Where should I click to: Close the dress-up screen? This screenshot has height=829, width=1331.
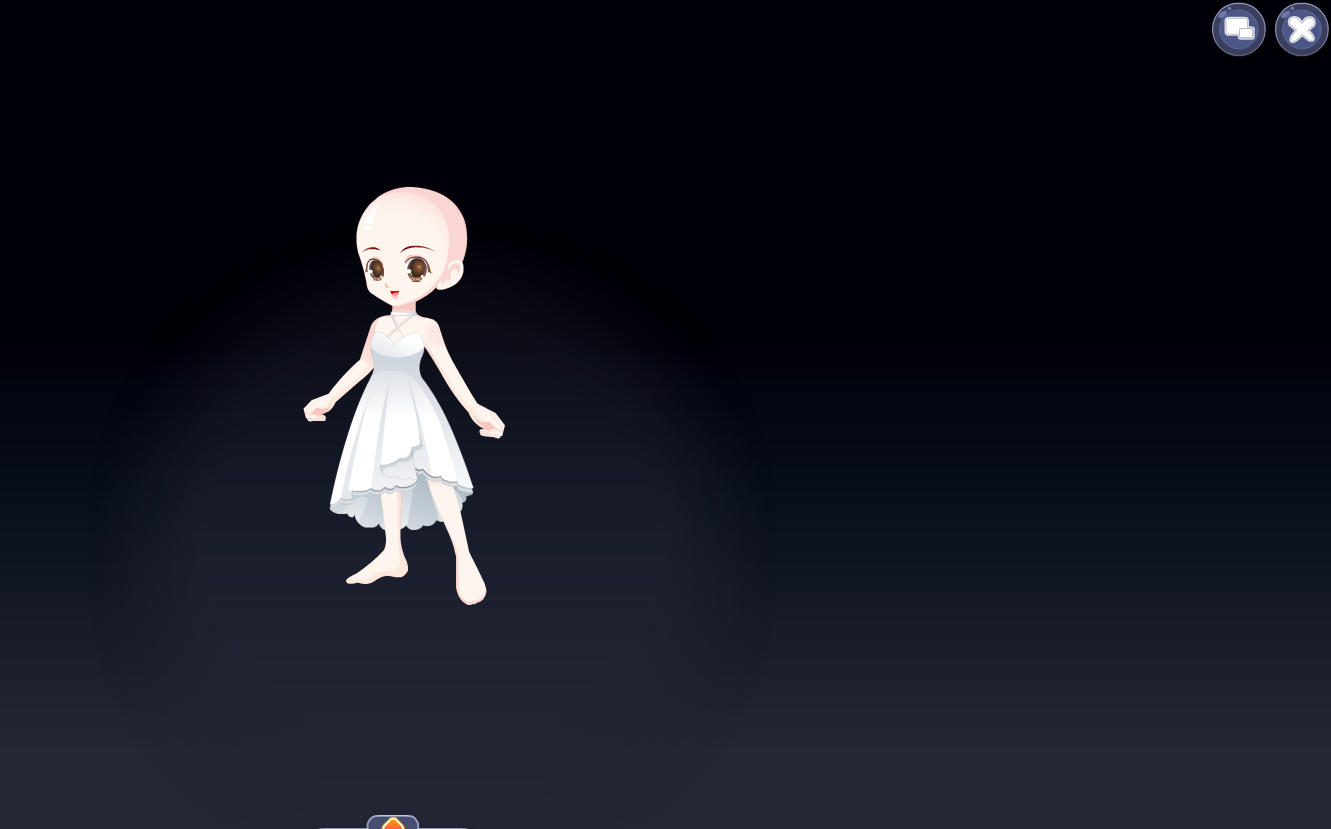(x=1301, y=30)
